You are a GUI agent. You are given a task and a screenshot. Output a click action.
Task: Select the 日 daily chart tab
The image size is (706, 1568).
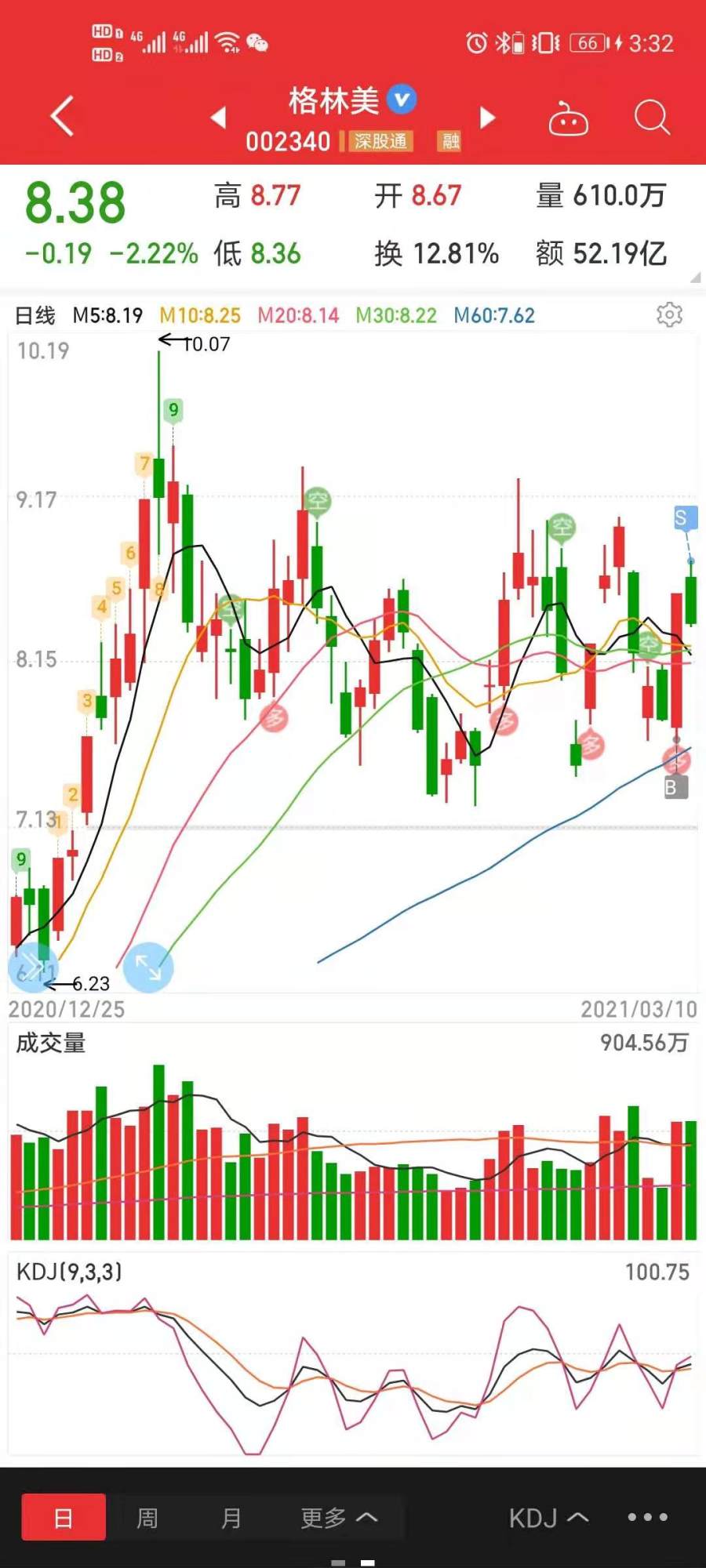pos(64,1517)
